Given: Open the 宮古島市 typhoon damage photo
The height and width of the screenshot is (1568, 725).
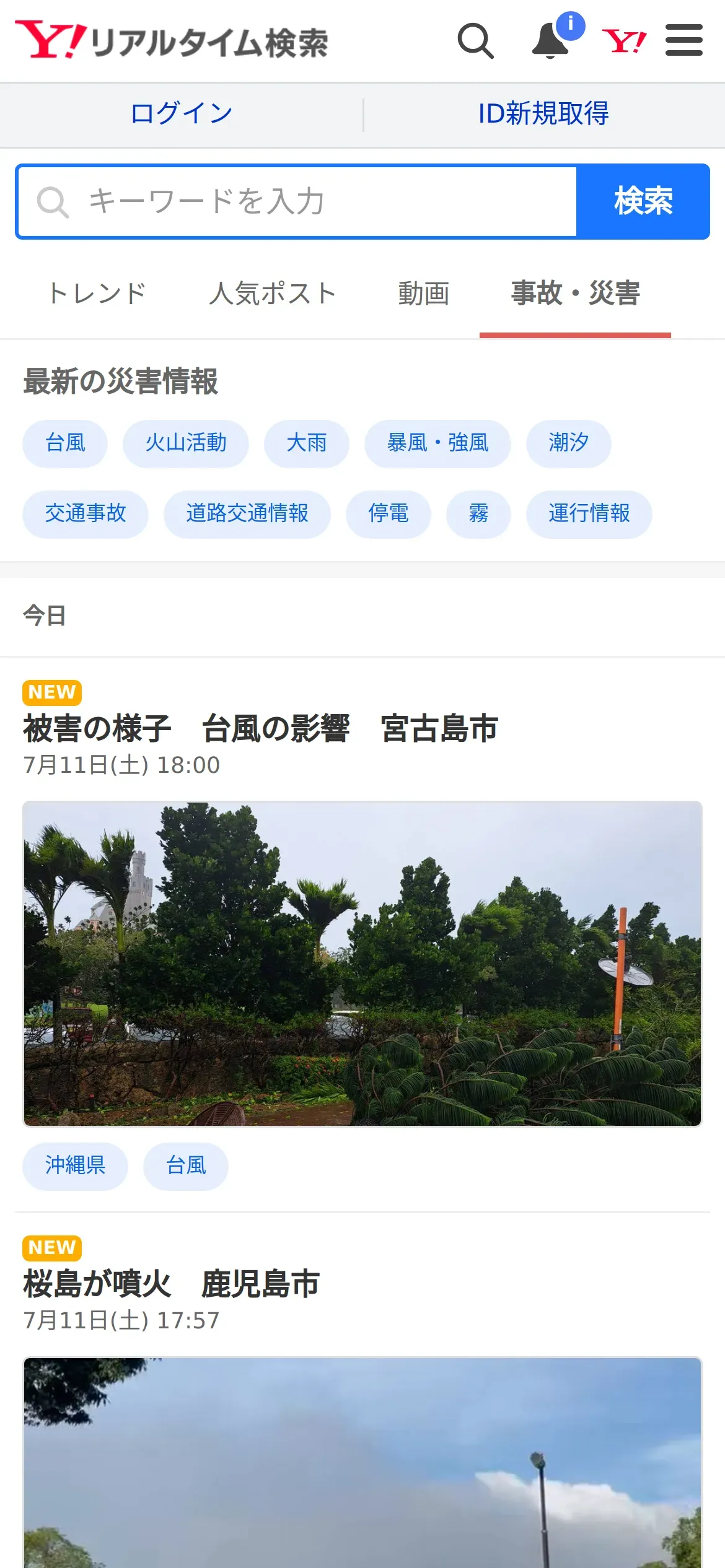Looking at the screenshot, I should coord(362,964).
